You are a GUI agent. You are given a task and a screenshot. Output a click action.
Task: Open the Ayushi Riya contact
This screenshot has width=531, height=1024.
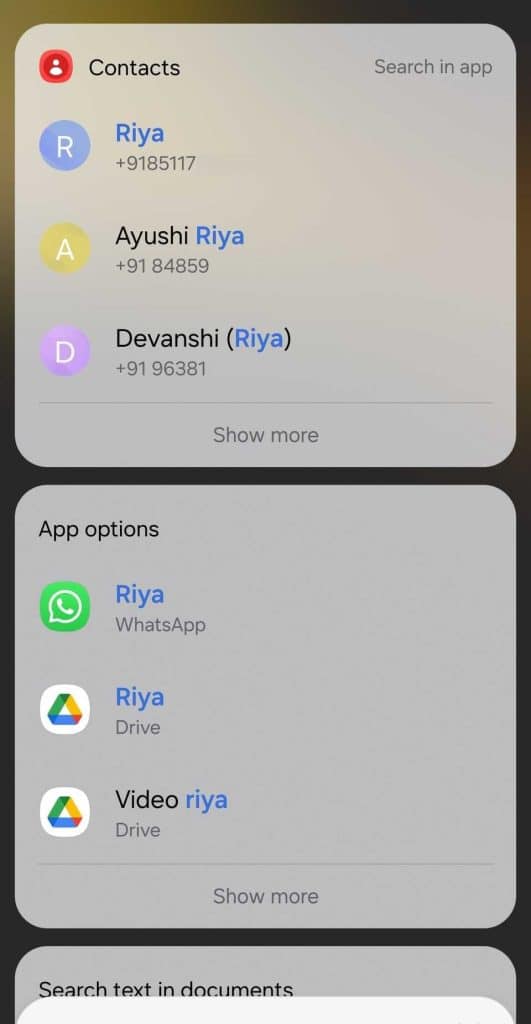pyautogui.click(x=265, y=248)
